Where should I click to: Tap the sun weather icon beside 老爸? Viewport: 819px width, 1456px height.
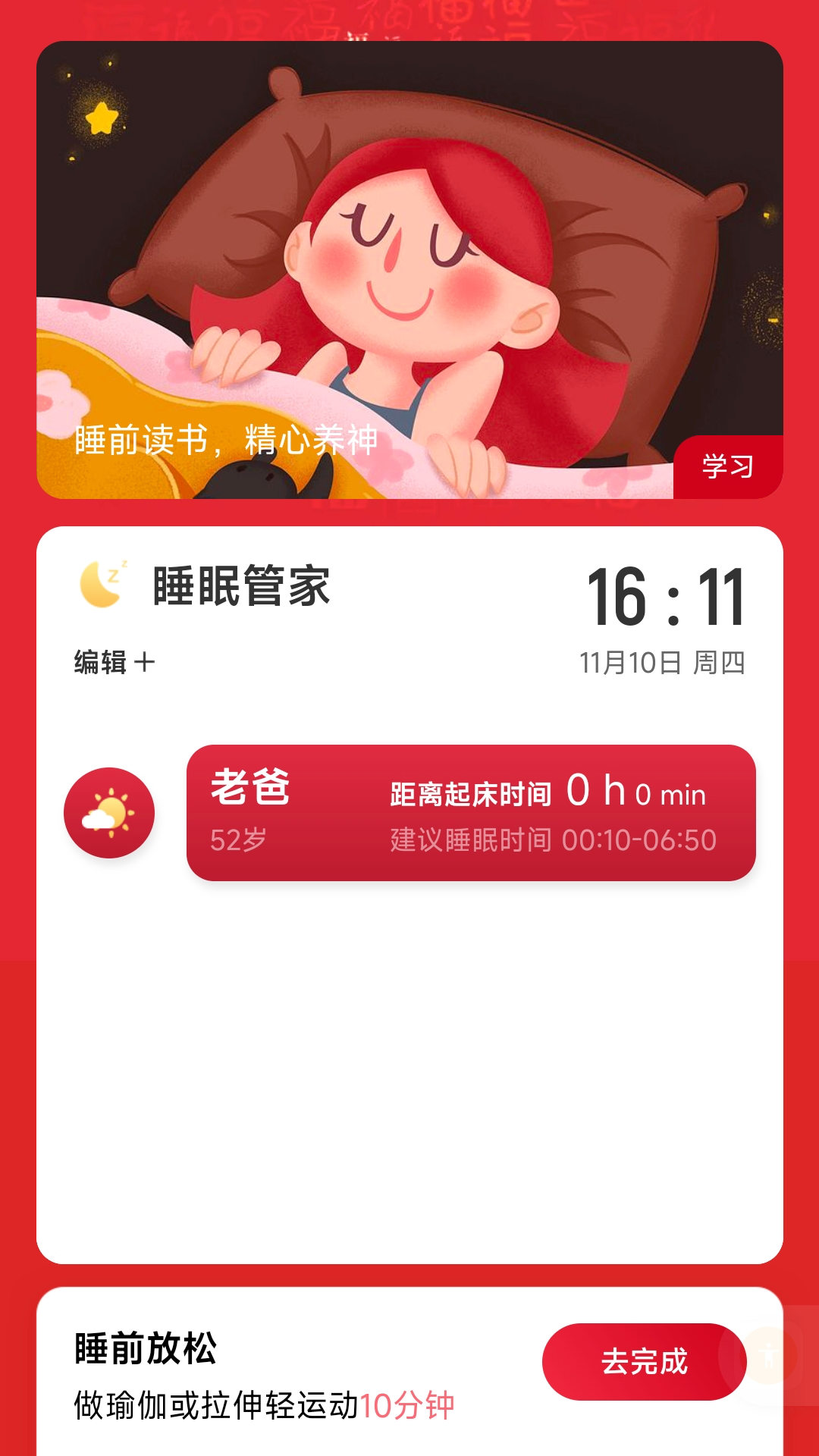109,813
